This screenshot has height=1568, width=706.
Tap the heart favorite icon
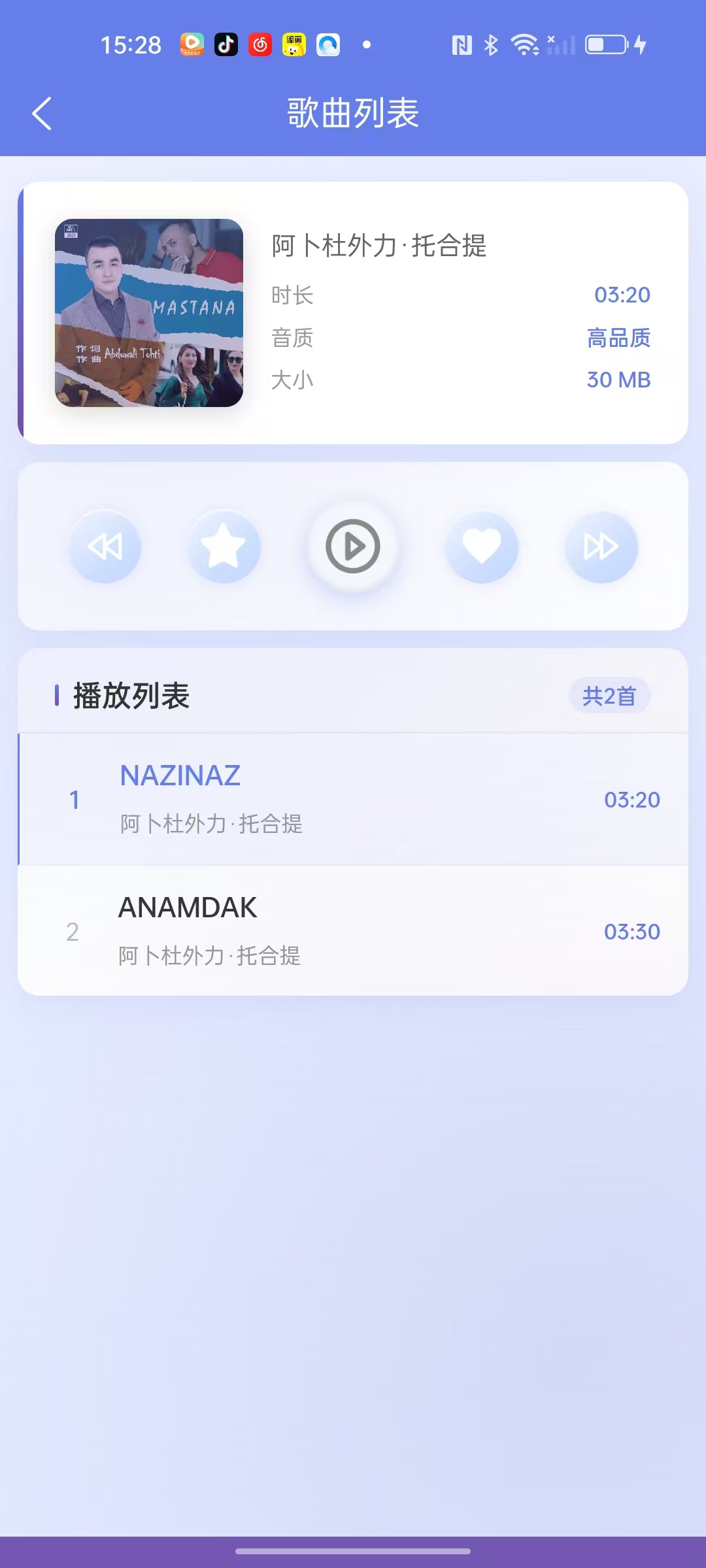click(x=482, y=547)
